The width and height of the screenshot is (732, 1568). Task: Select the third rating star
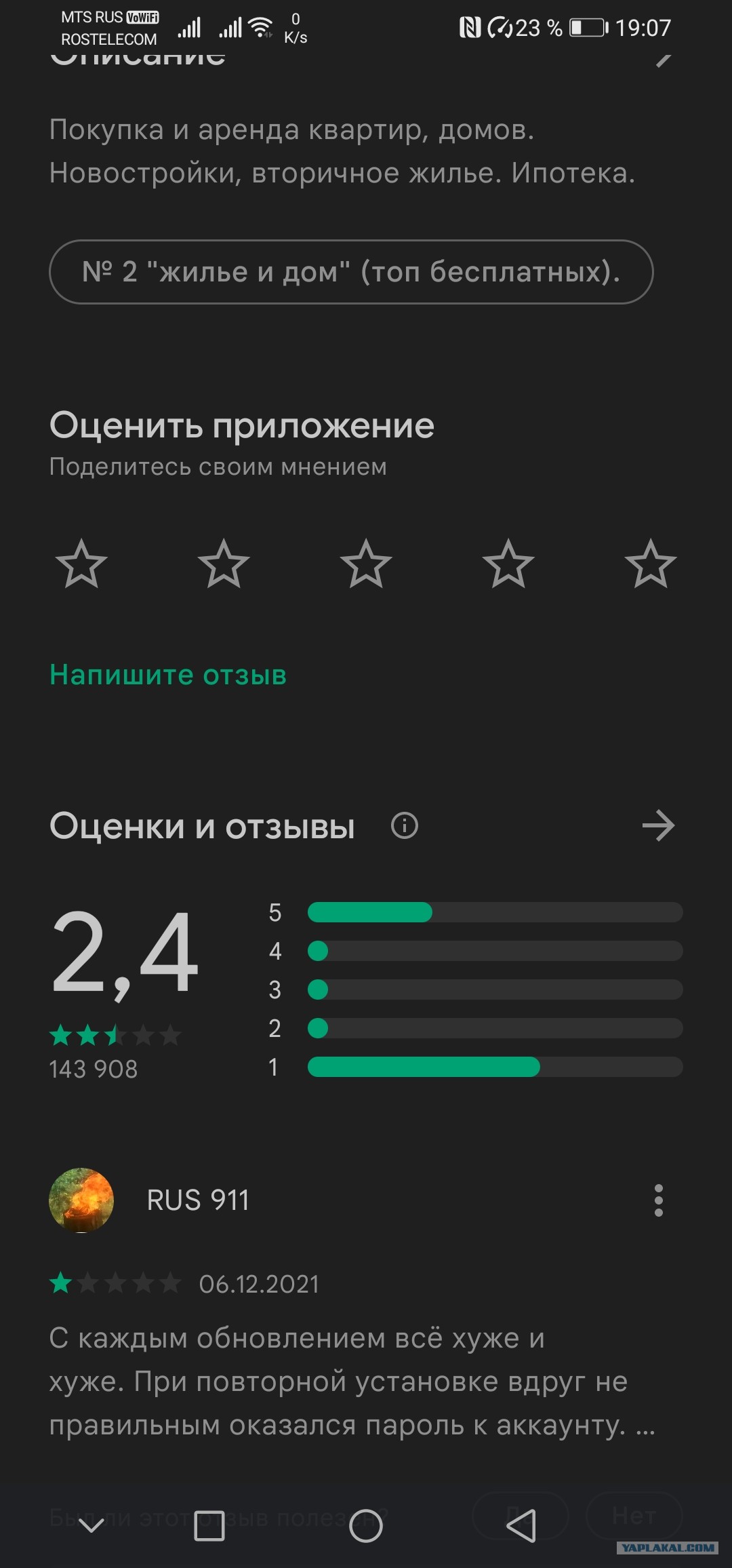tap(366, 564)
